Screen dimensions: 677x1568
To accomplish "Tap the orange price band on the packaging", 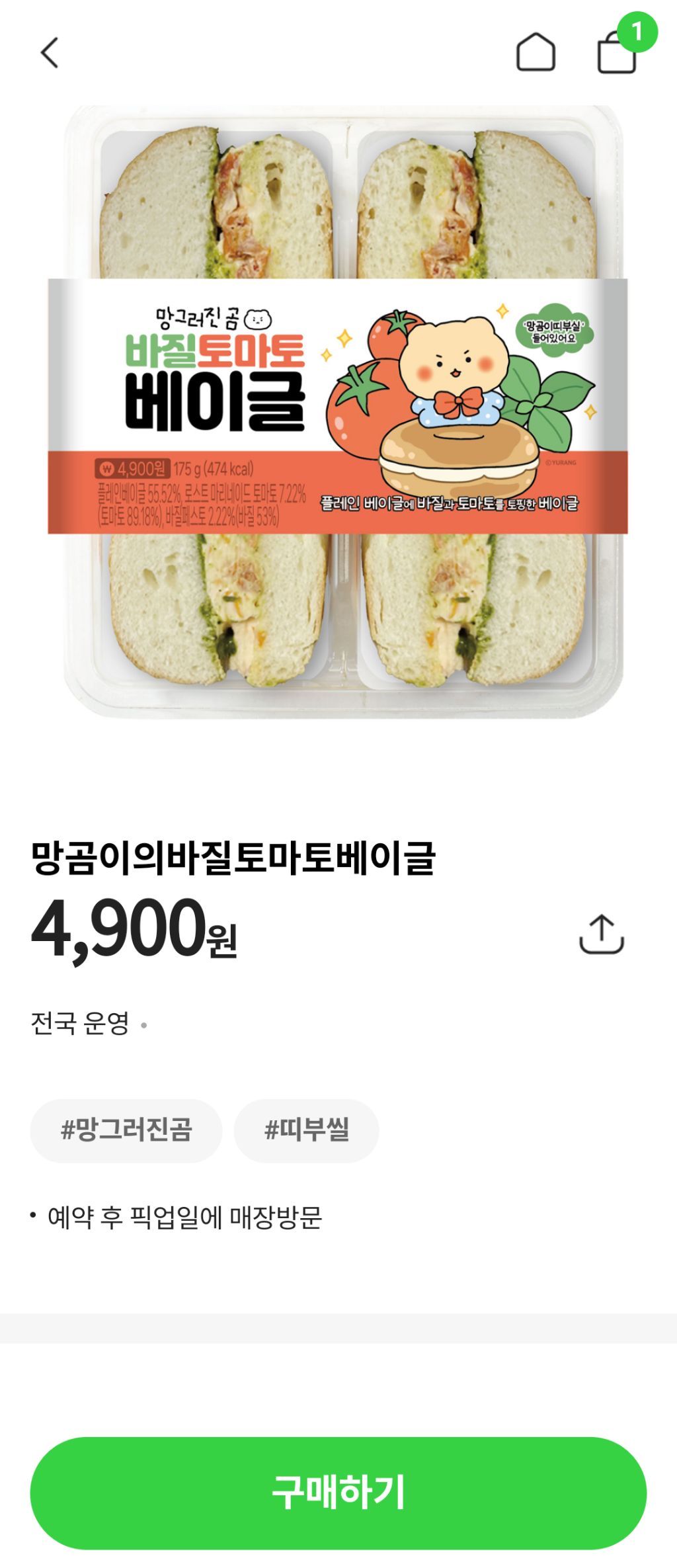I will 198,493.
